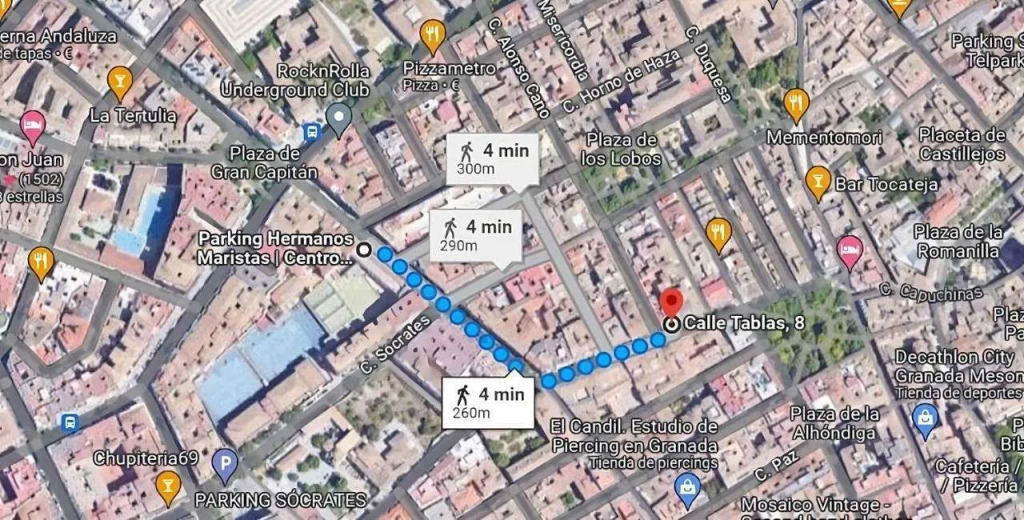Image resolution: width=1024 pixels, height=520 pixels.
Task: Select the Chupiteria69 bar pin
Action: [168, 486]
